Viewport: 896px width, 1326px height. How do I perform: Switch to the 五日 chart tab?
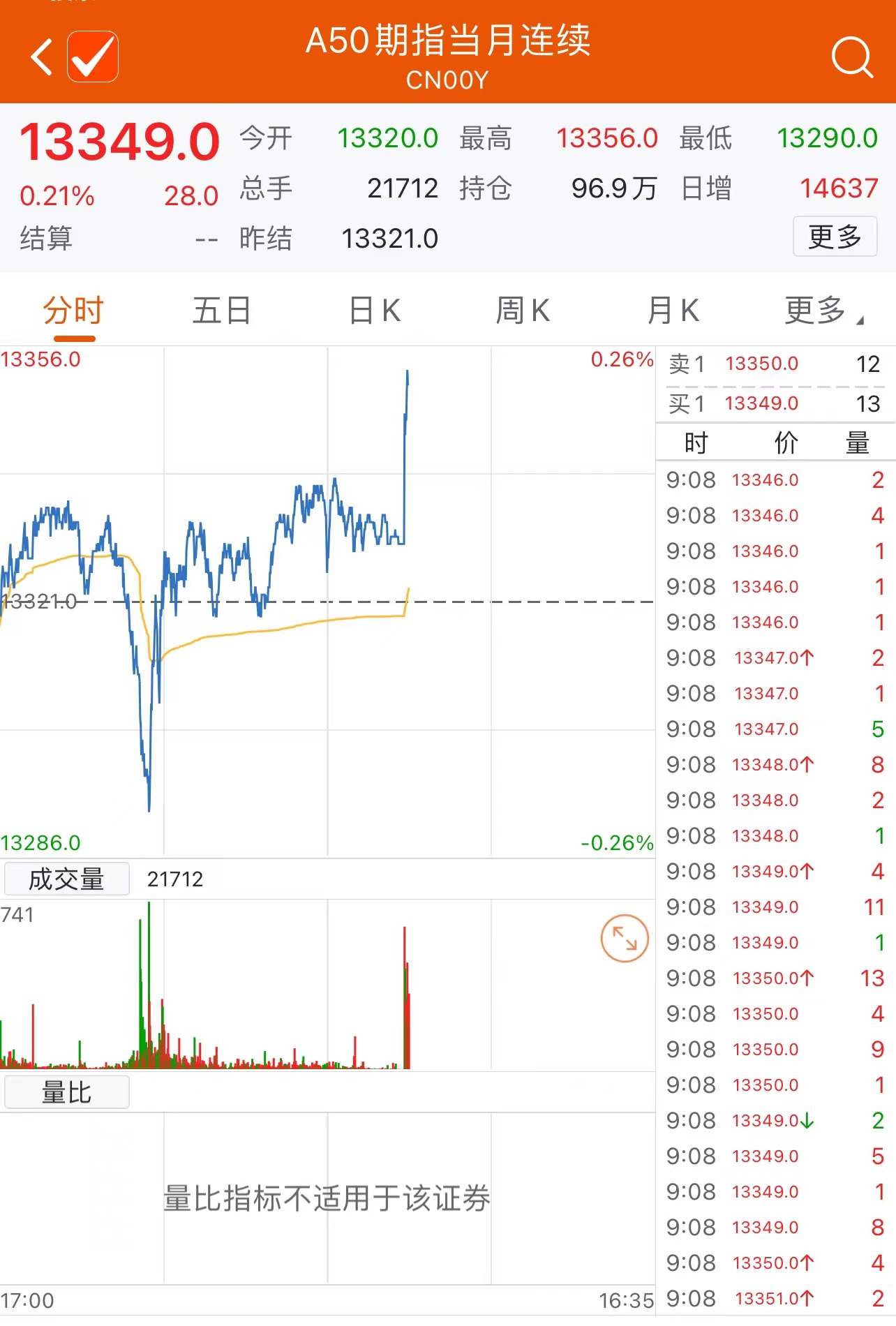pyautogui.click(x=222, y=311)
